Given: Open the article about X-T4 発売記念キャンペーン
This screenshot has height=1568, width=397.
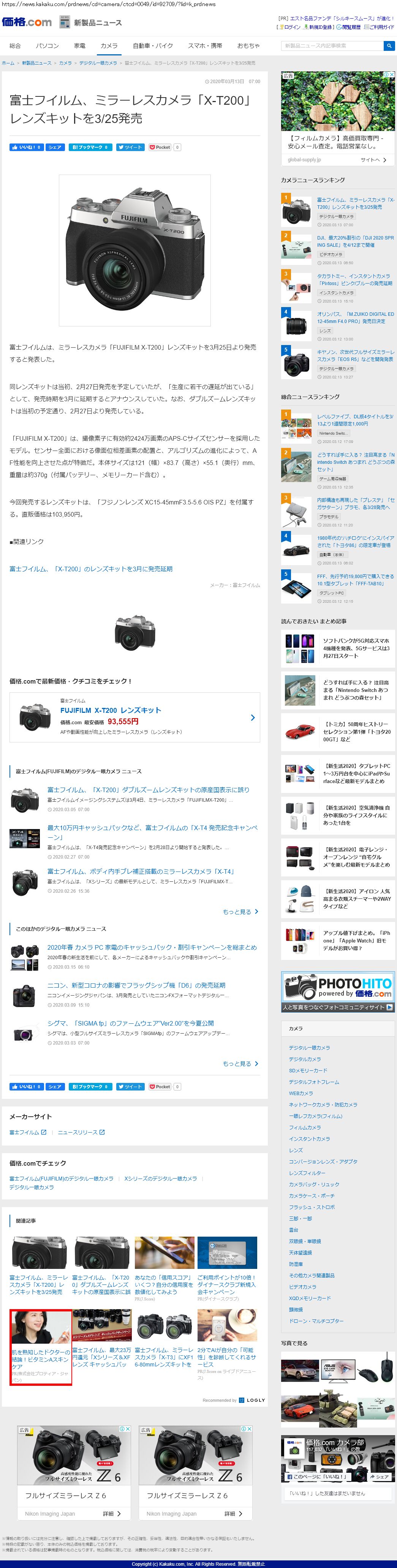Looking at the screenshot, I should click(152, 832).
